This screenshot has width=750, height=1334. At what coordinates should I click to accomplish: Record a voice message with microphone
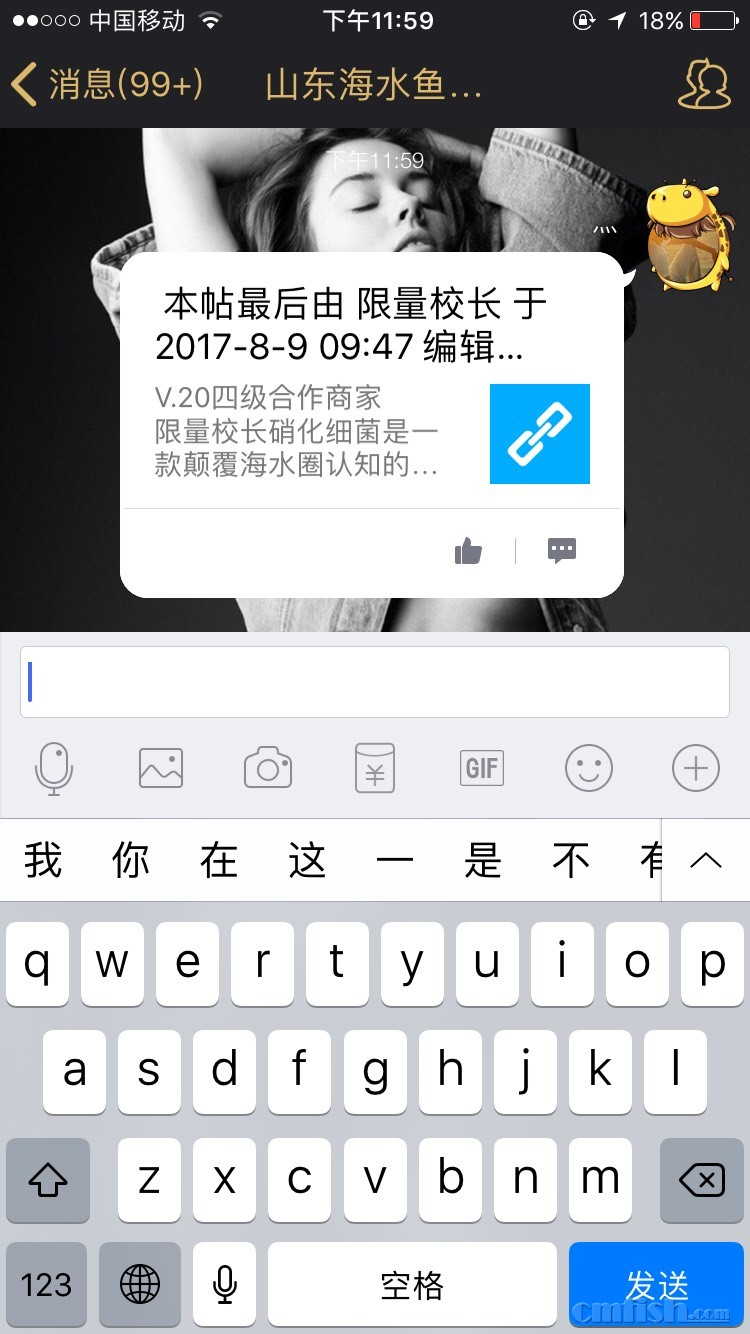coord(54,769)
